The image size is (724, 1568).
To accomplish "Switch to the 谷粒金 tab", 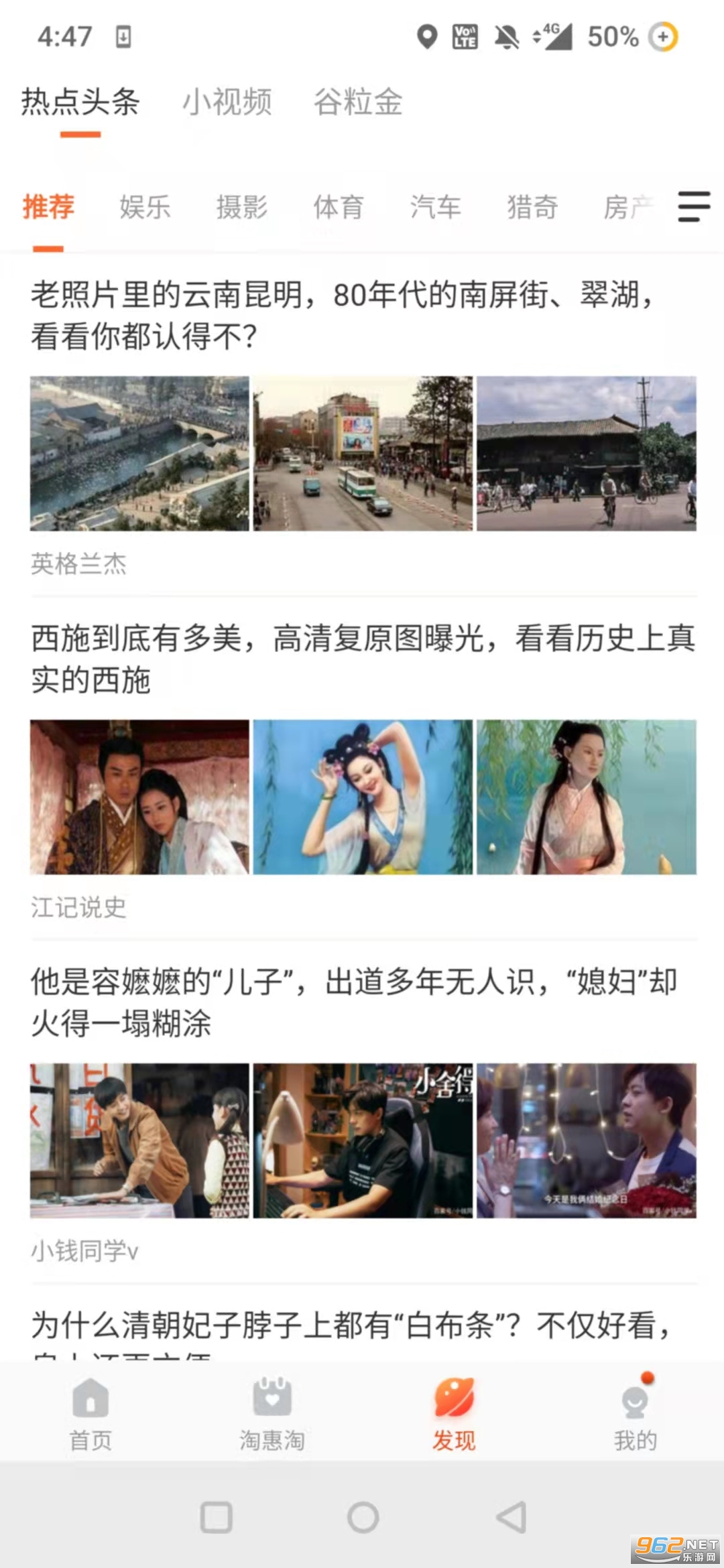I will coord(358,103).
